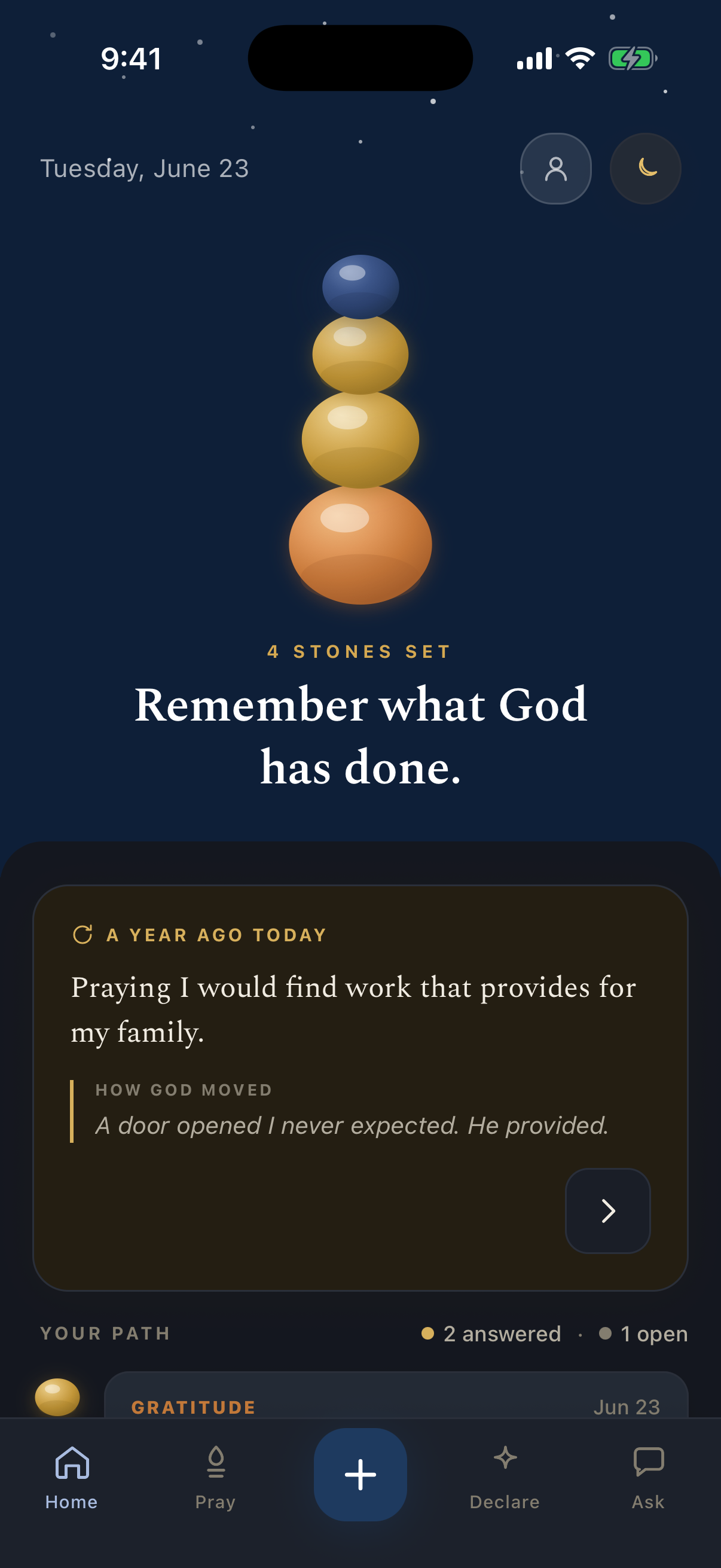
Task: Switch to the Pray tab
Action: pyautogui.click(x=215, y=1478)
